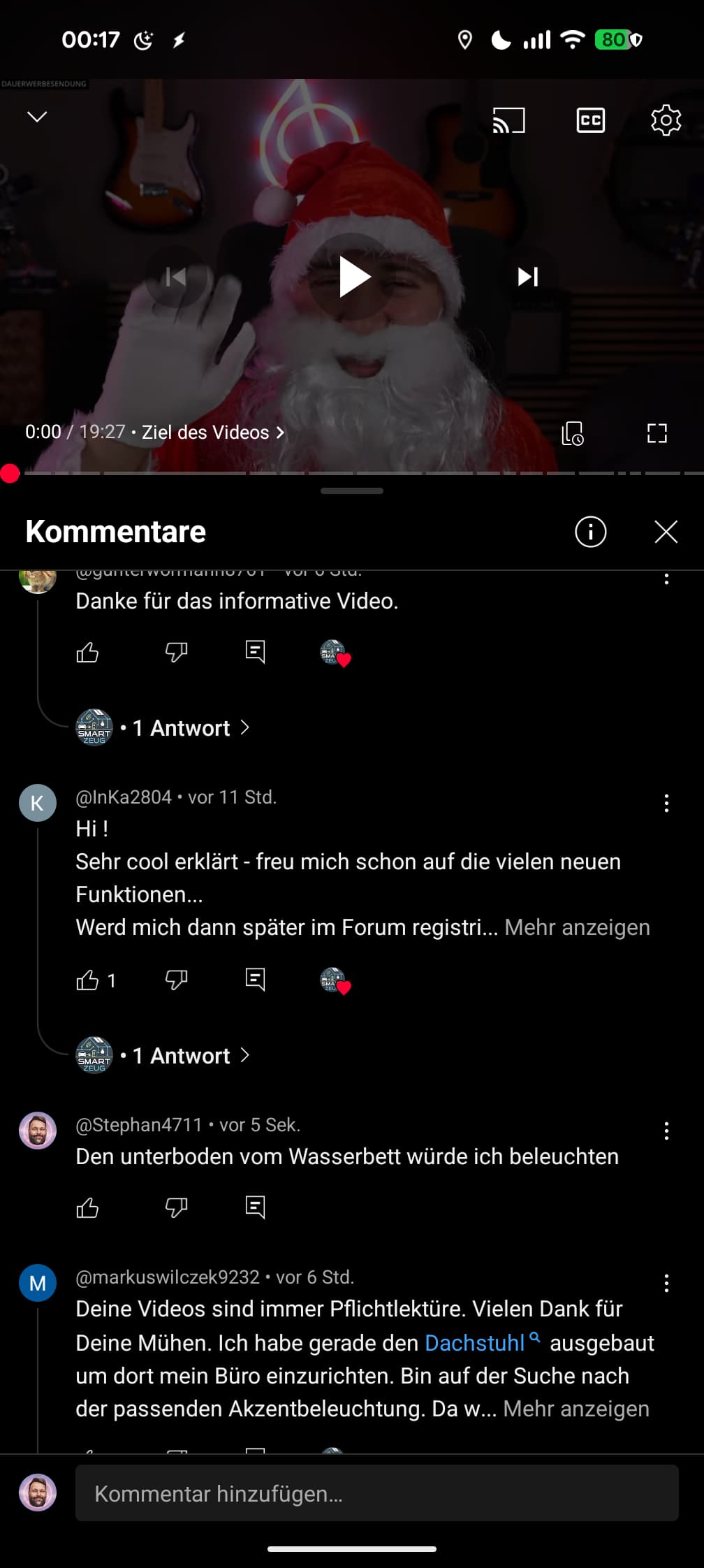Open comments info icon

coord(590,532)
